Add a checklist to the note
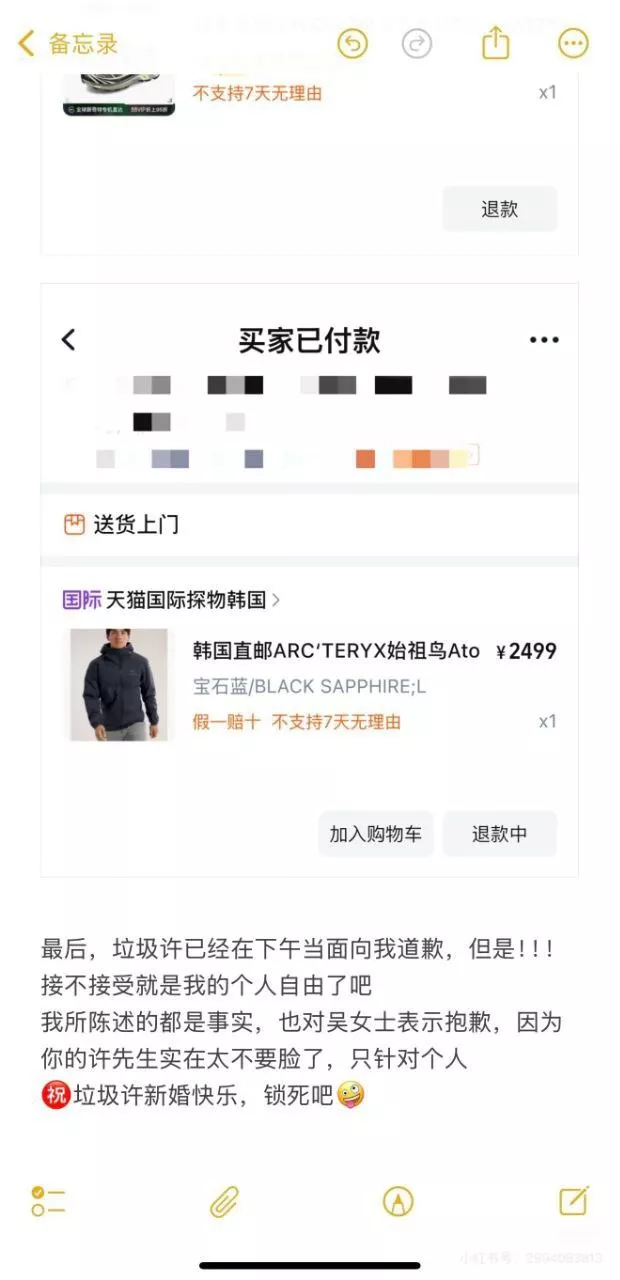The image size is (620, 1280). click(x=48, y=1201)
